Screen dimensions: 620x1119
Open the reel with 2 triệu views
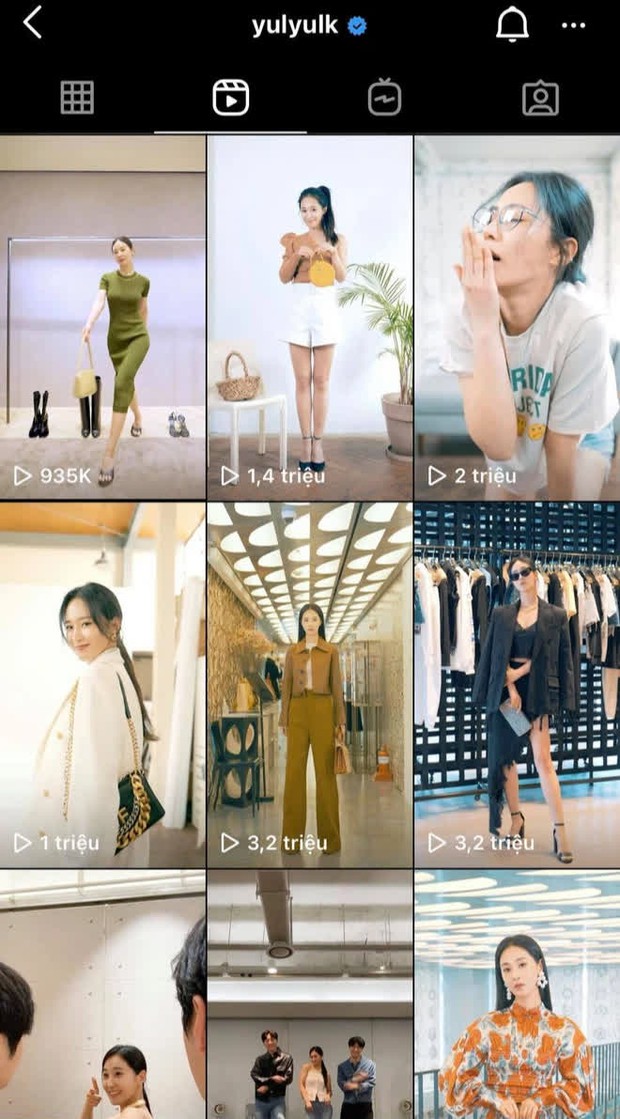click(517, 317)
